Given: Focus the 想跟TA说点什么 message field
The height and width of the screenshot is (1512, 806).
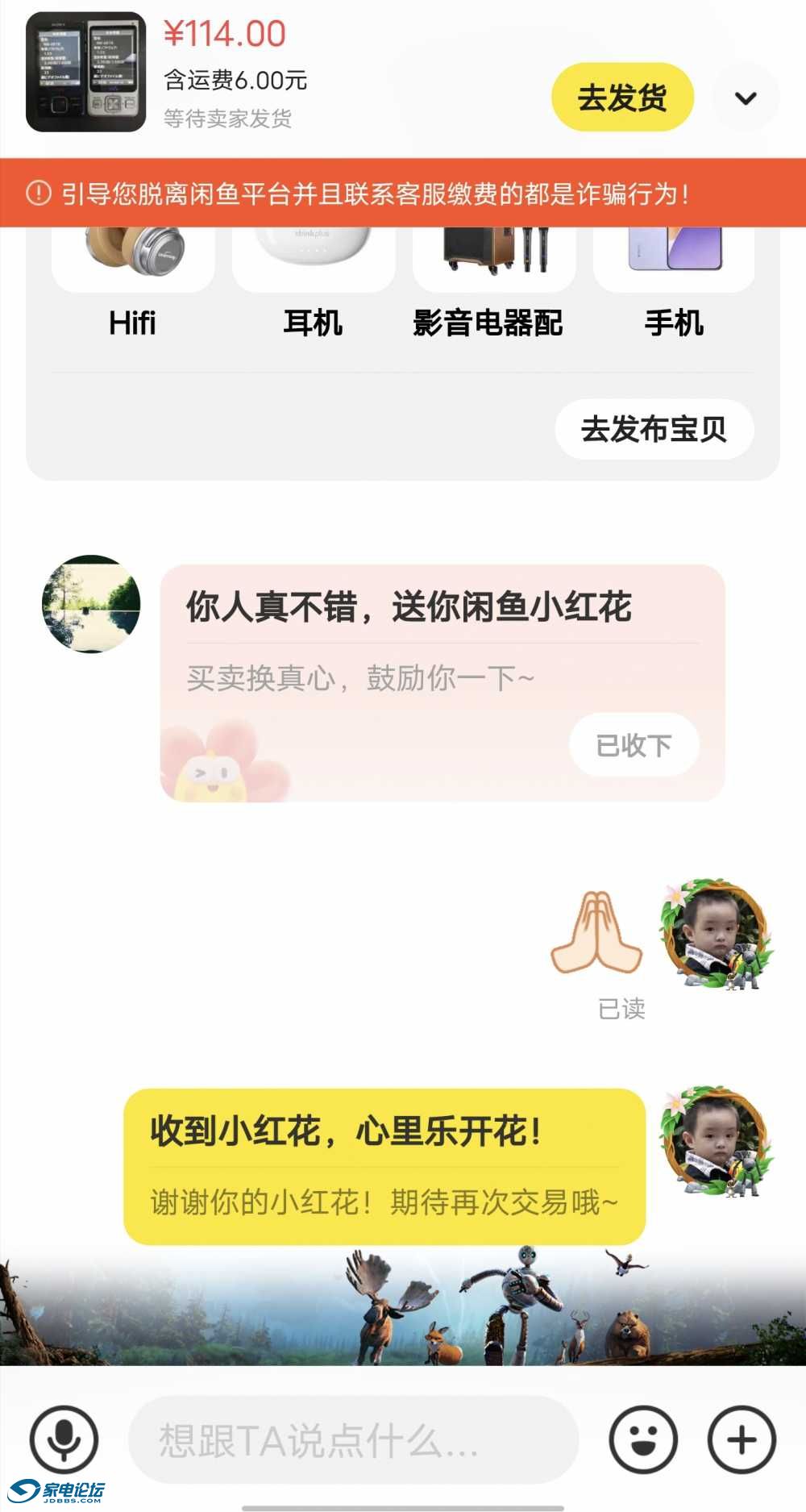Looking at the screenshot, I should (353, 1439).
